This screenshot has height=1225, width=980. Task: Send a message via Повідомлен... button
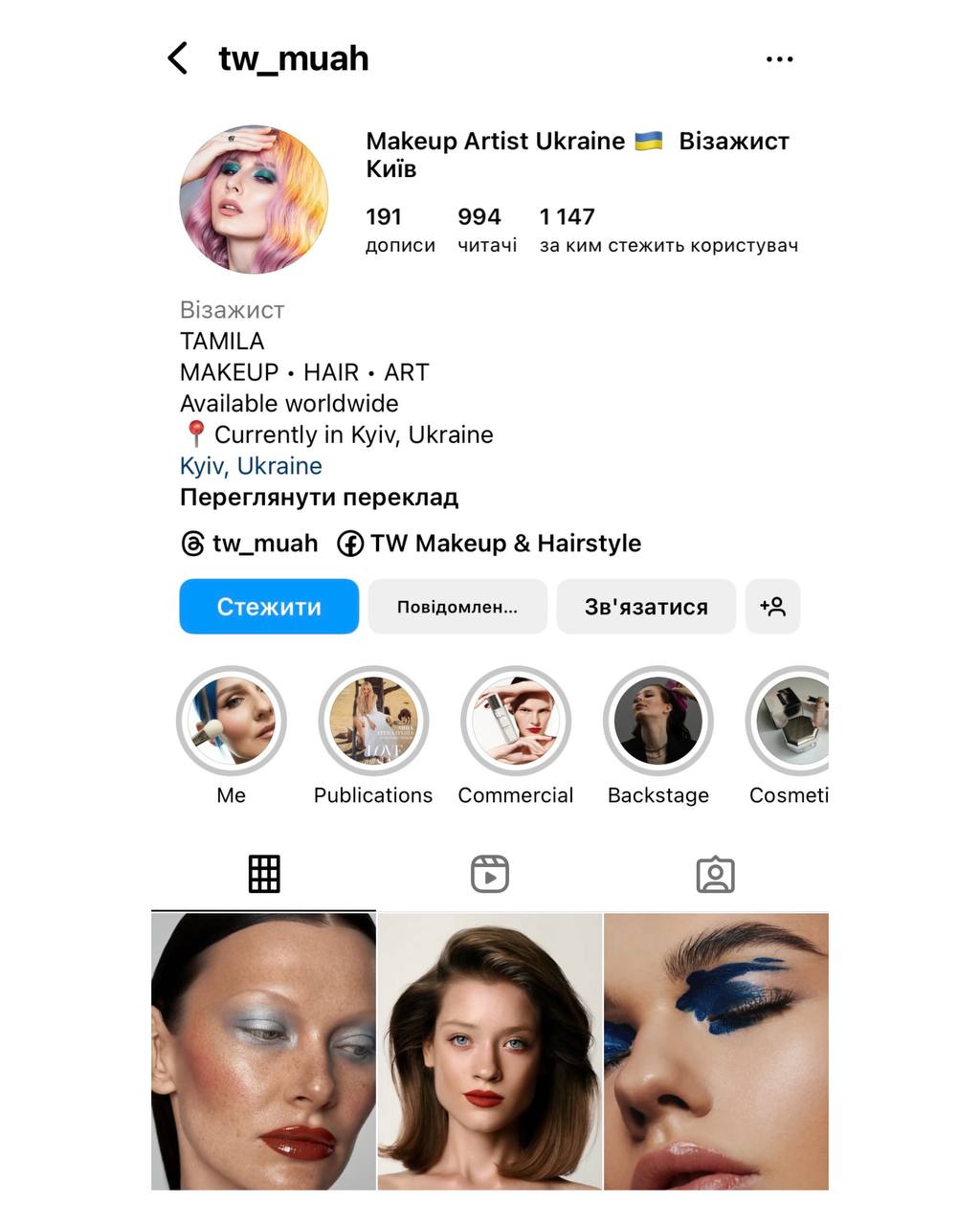pyautogui.click(x=457, y=607)
